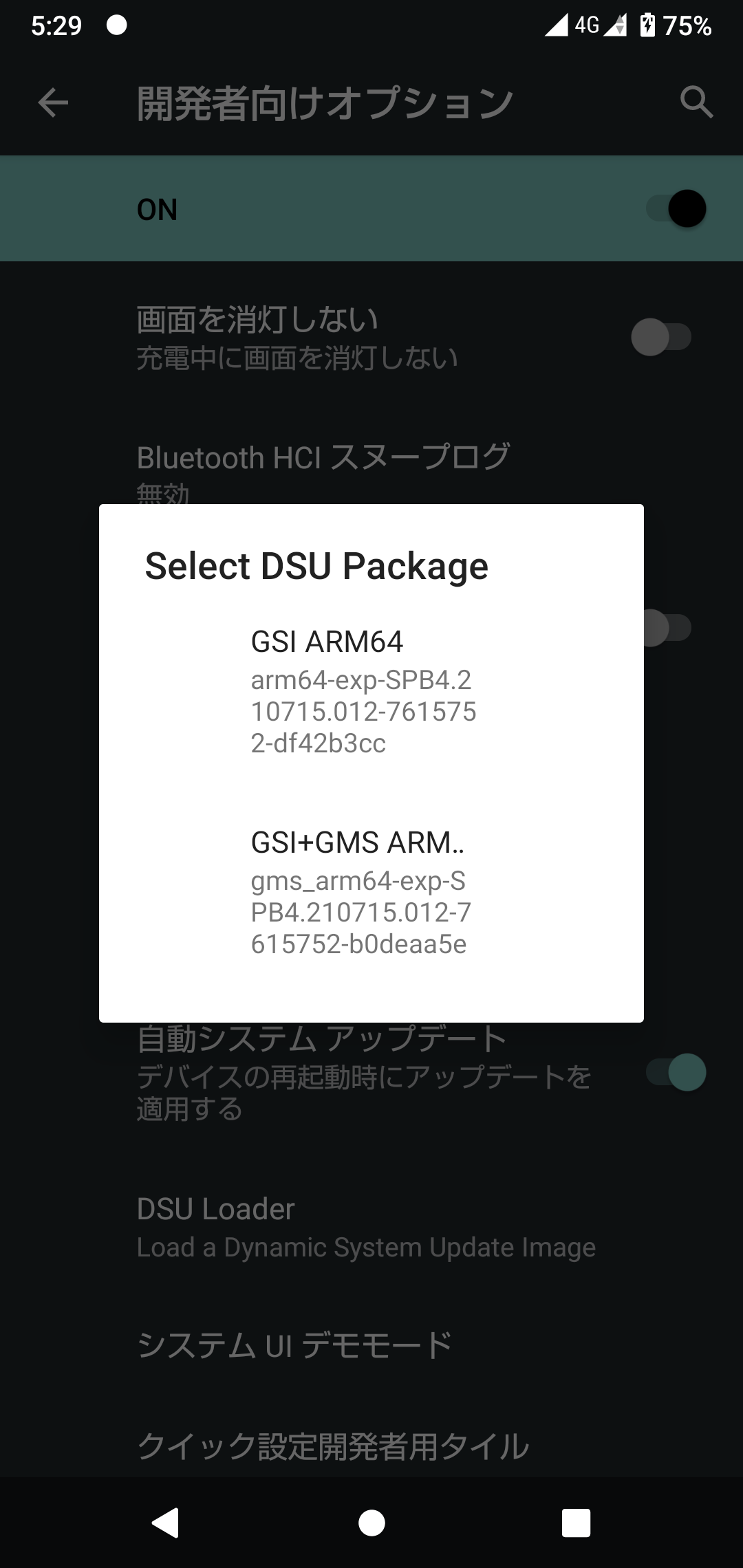Tap the clock showing 5:29
The image size is (743, 1568).
tap(55, 25)
